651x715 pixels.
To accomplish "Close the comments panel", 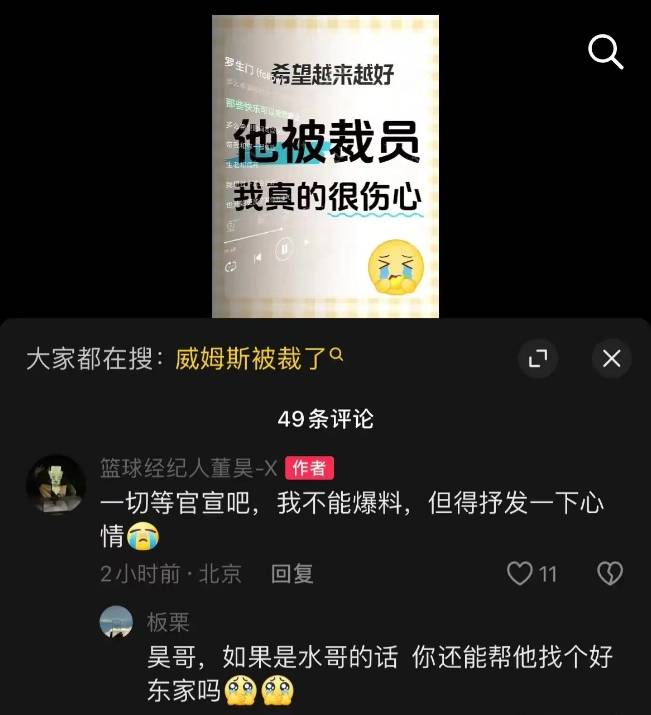I will pyautogui.click(x=612, y=359).
